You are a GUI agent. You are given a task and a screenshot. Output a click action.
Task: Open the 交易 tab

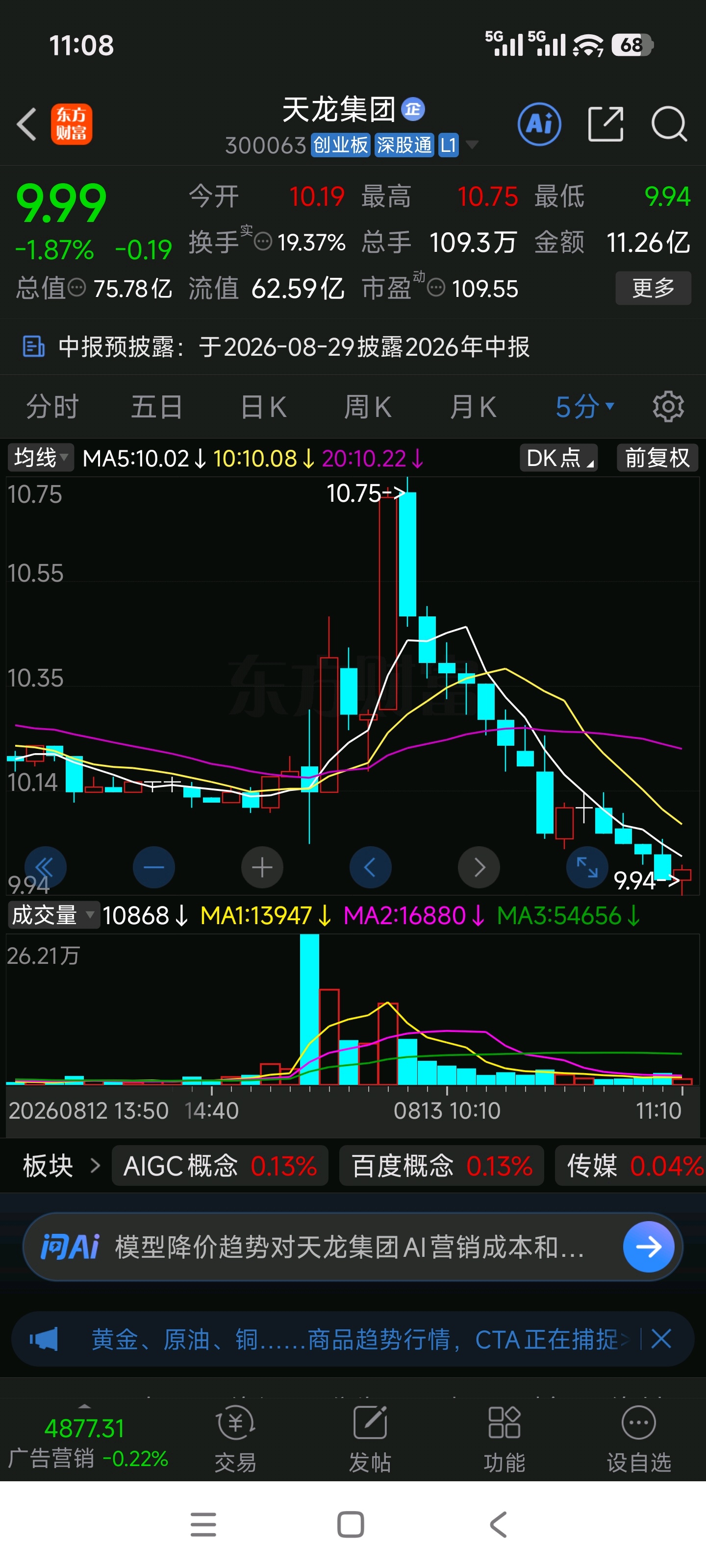tap(236, 1438)
